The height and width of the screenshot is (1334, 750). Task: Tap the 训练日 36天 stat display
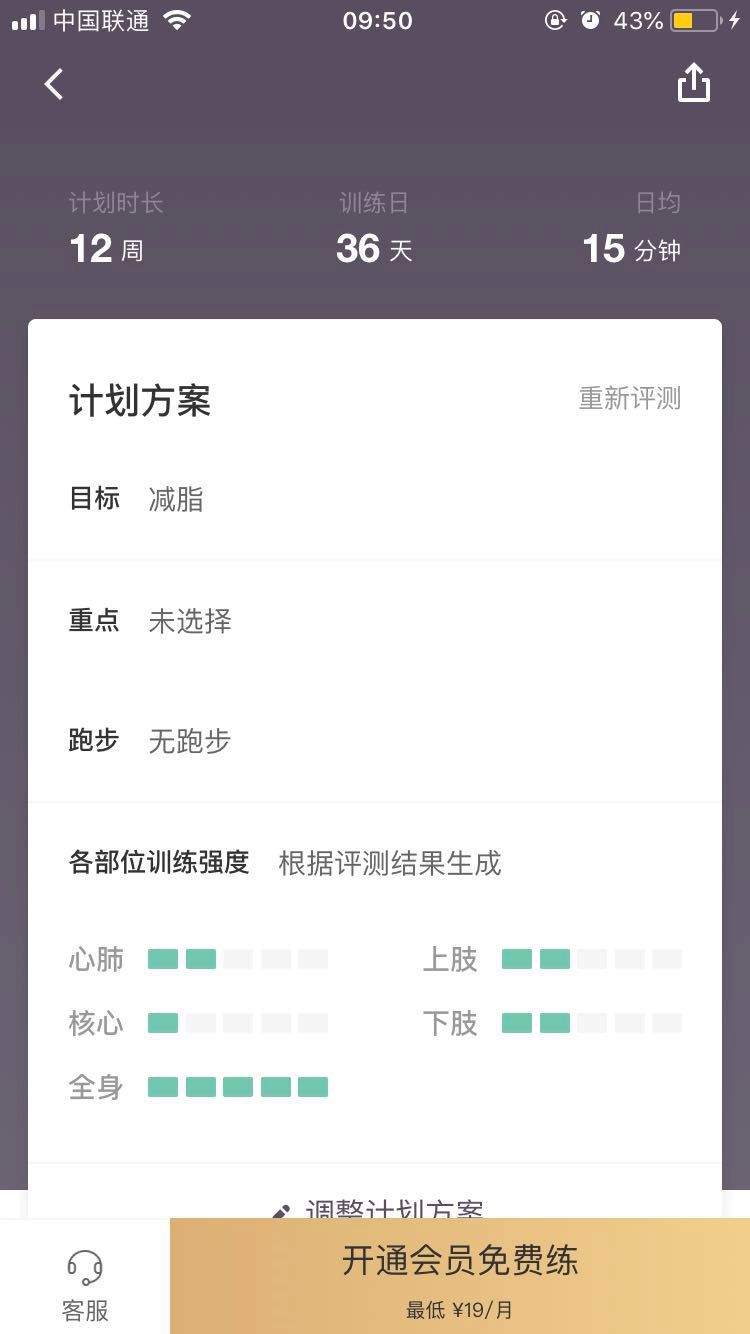click(373, 230)
